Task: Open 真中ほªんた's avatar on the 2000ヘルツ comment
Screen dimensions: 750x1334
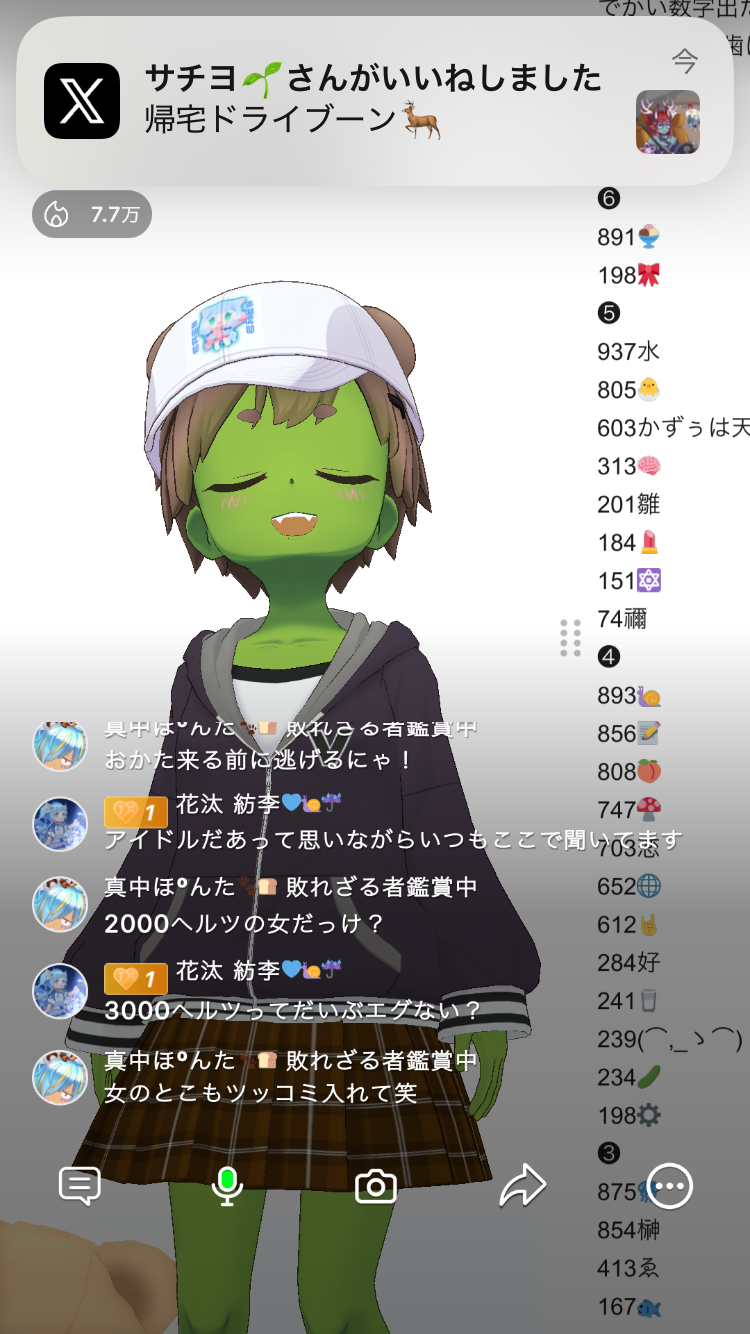Action: click(x=60, y=904)
